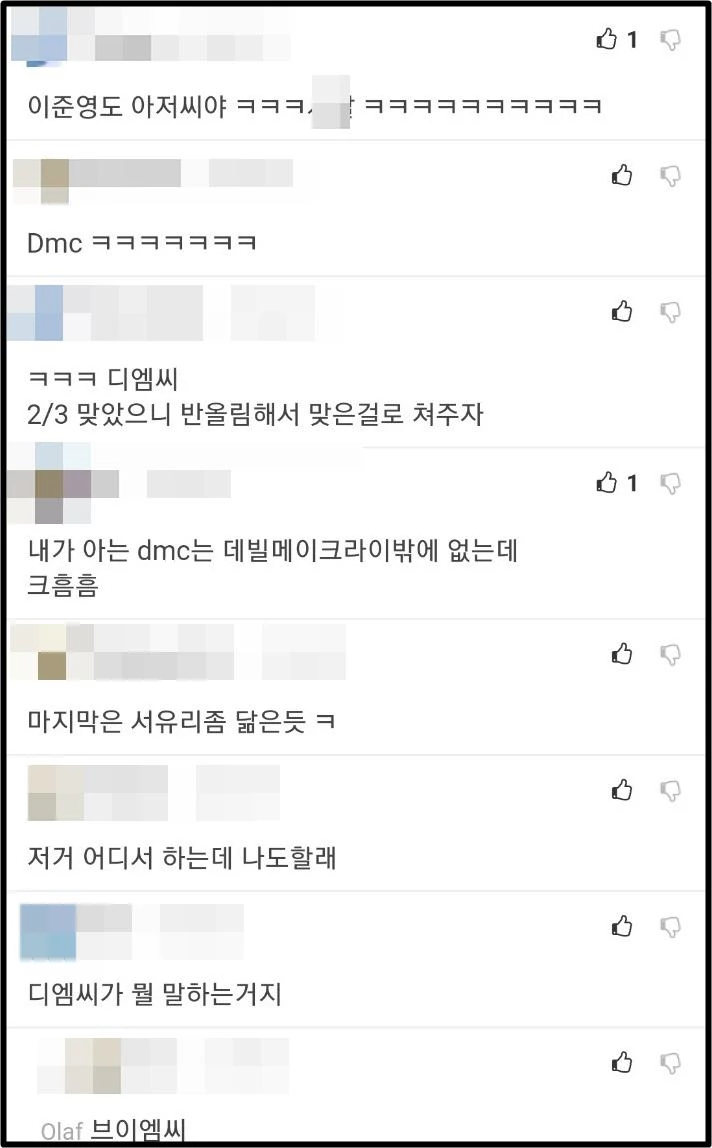This screenshot has width=712, height=1148.
Task: Dislike the comment 마지막은 서유리좀 닮은듯
Action: click(671, 654)
